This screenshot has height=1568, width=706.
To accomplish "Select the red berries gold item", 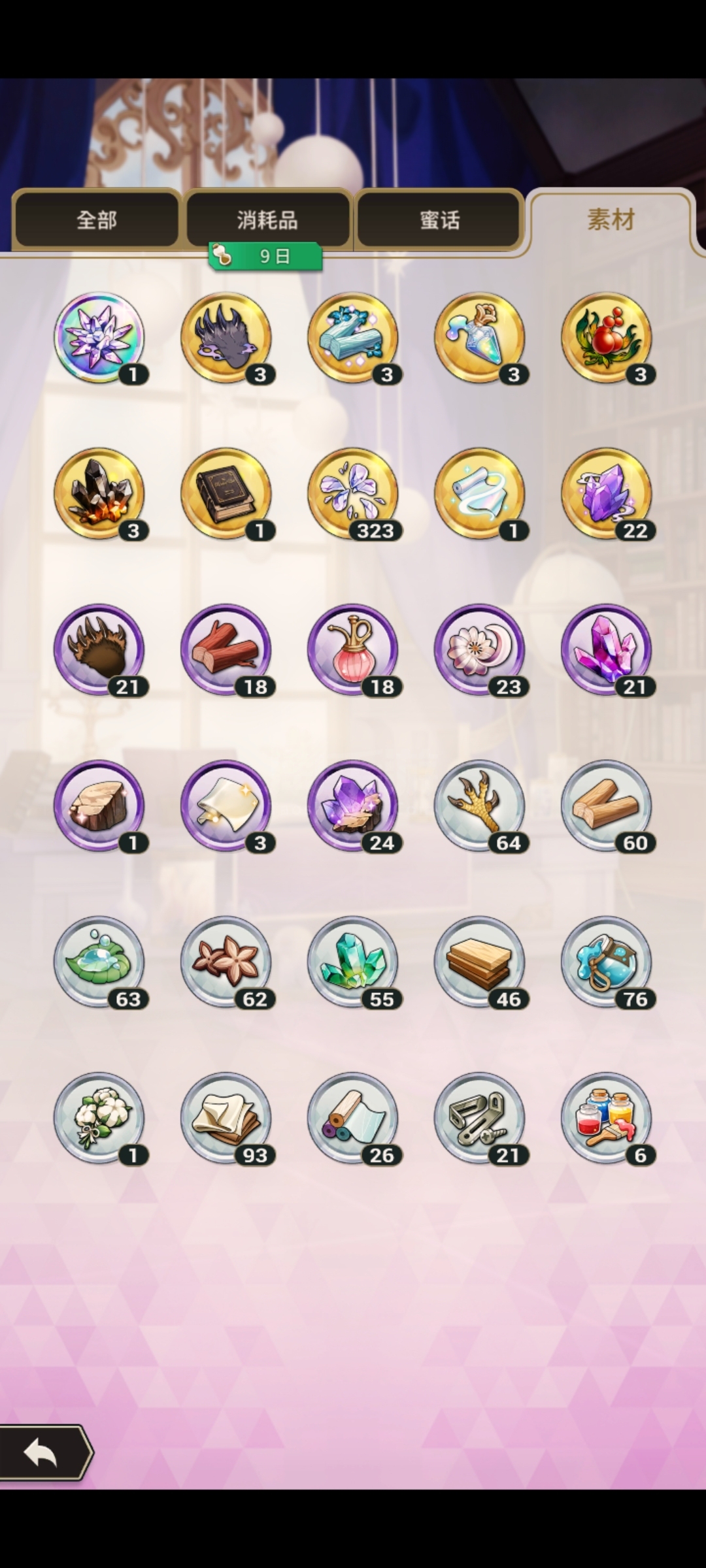I will click(x=607, y=337).
